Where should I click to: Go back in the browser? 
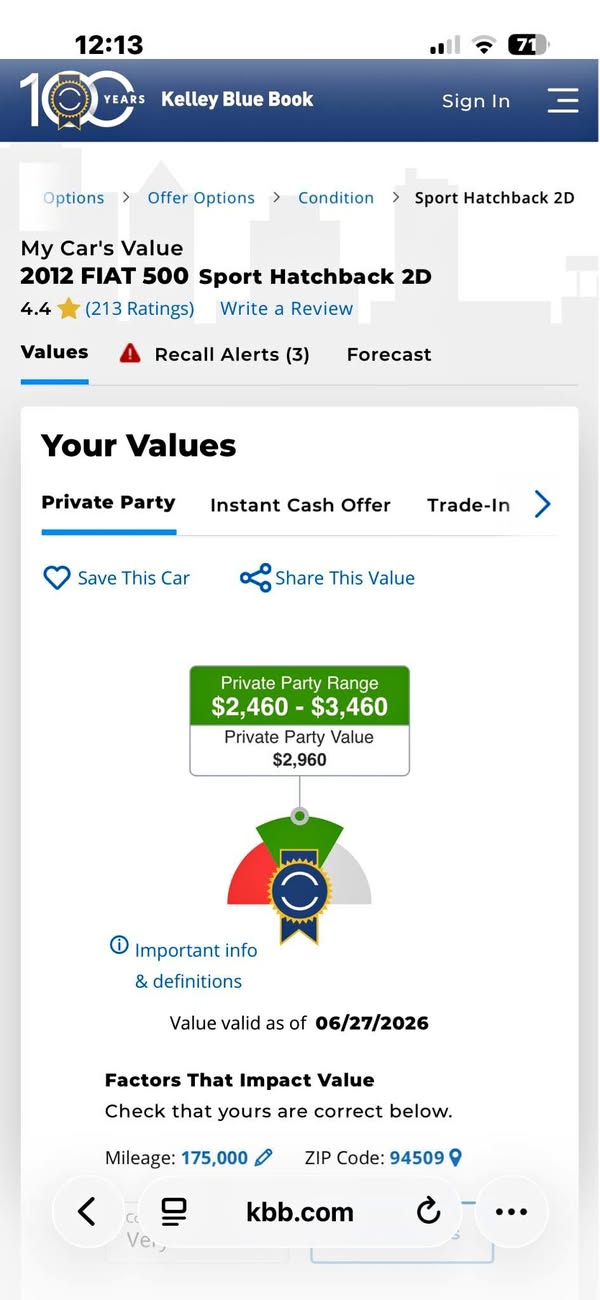click(x=87, y=1212)
